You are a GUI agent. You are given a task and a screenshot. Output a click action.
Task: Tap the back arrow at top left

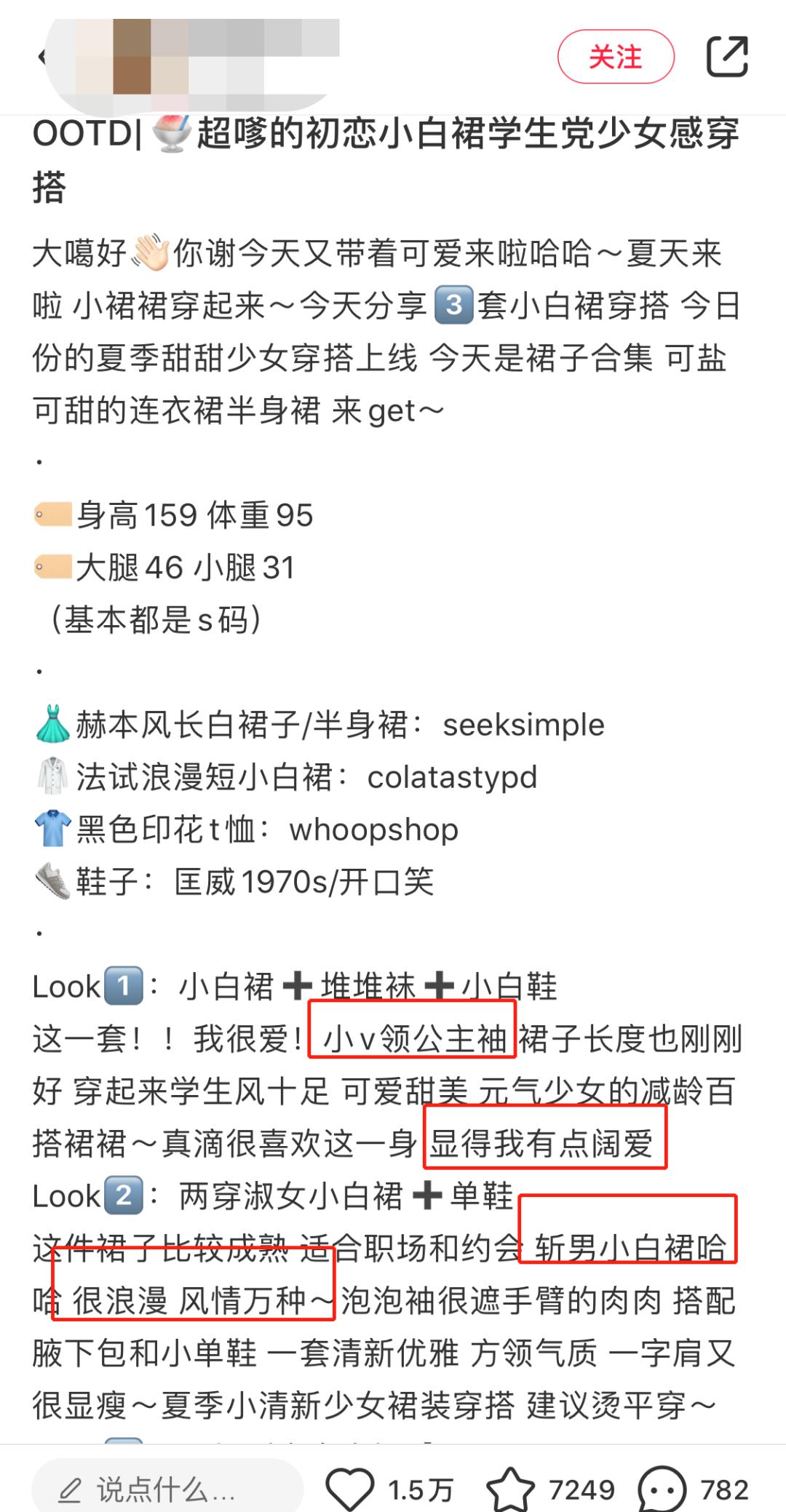tap(44, 57)
